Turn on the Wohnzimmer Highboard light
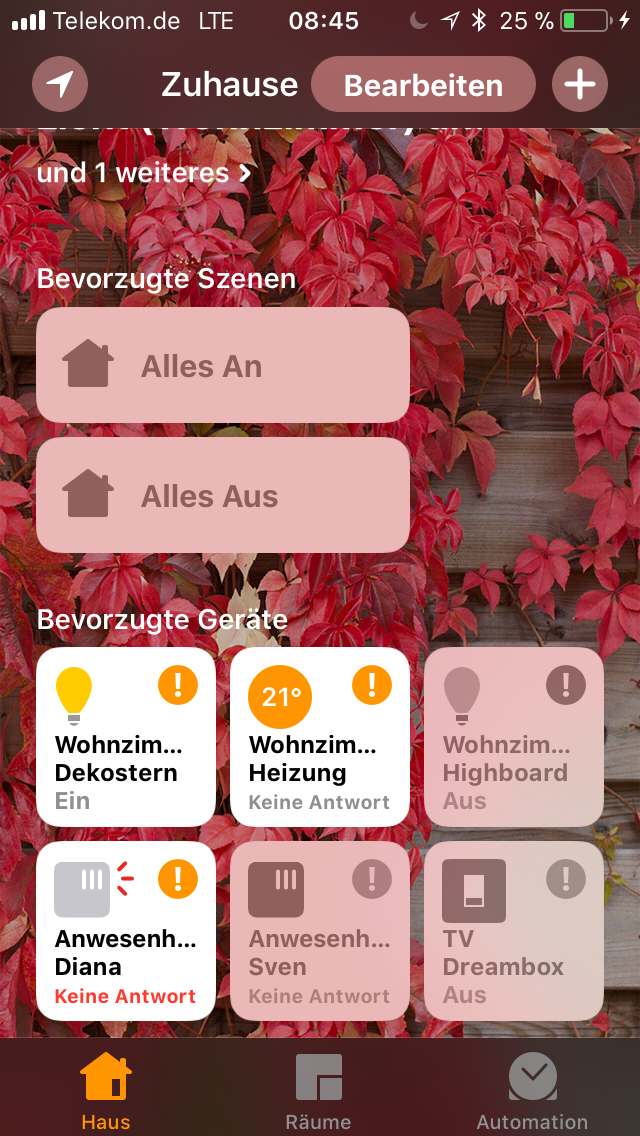This screenshot has height=1136, width=640. (x=513, y=737)
